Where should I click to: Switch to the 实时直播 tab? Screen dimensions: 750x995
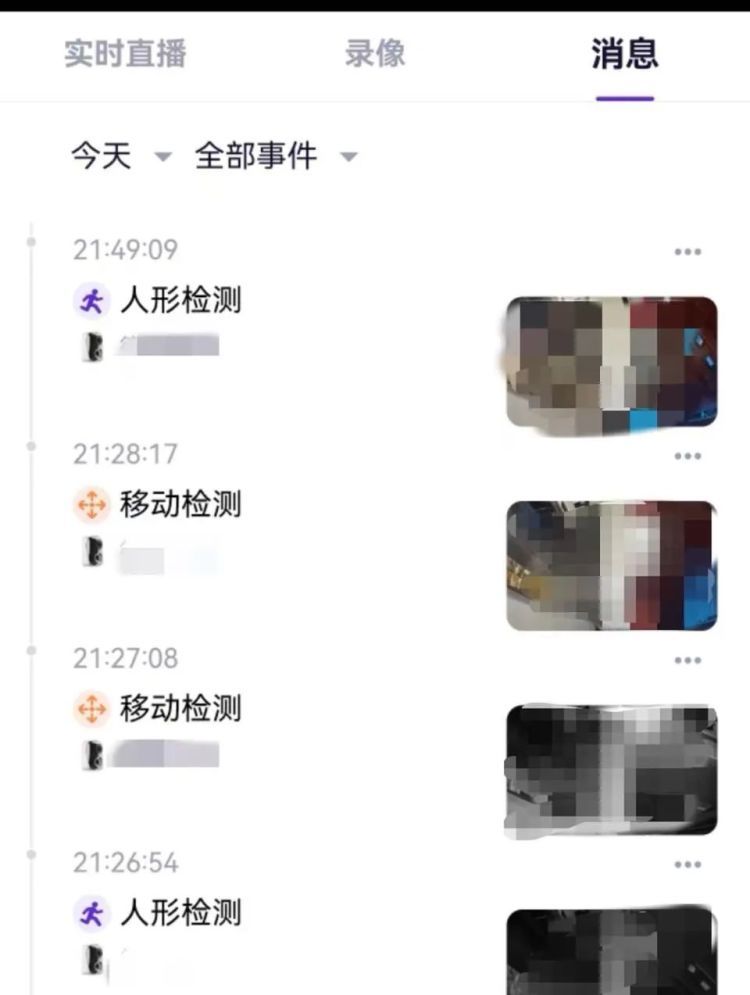[x=125, y=55]
